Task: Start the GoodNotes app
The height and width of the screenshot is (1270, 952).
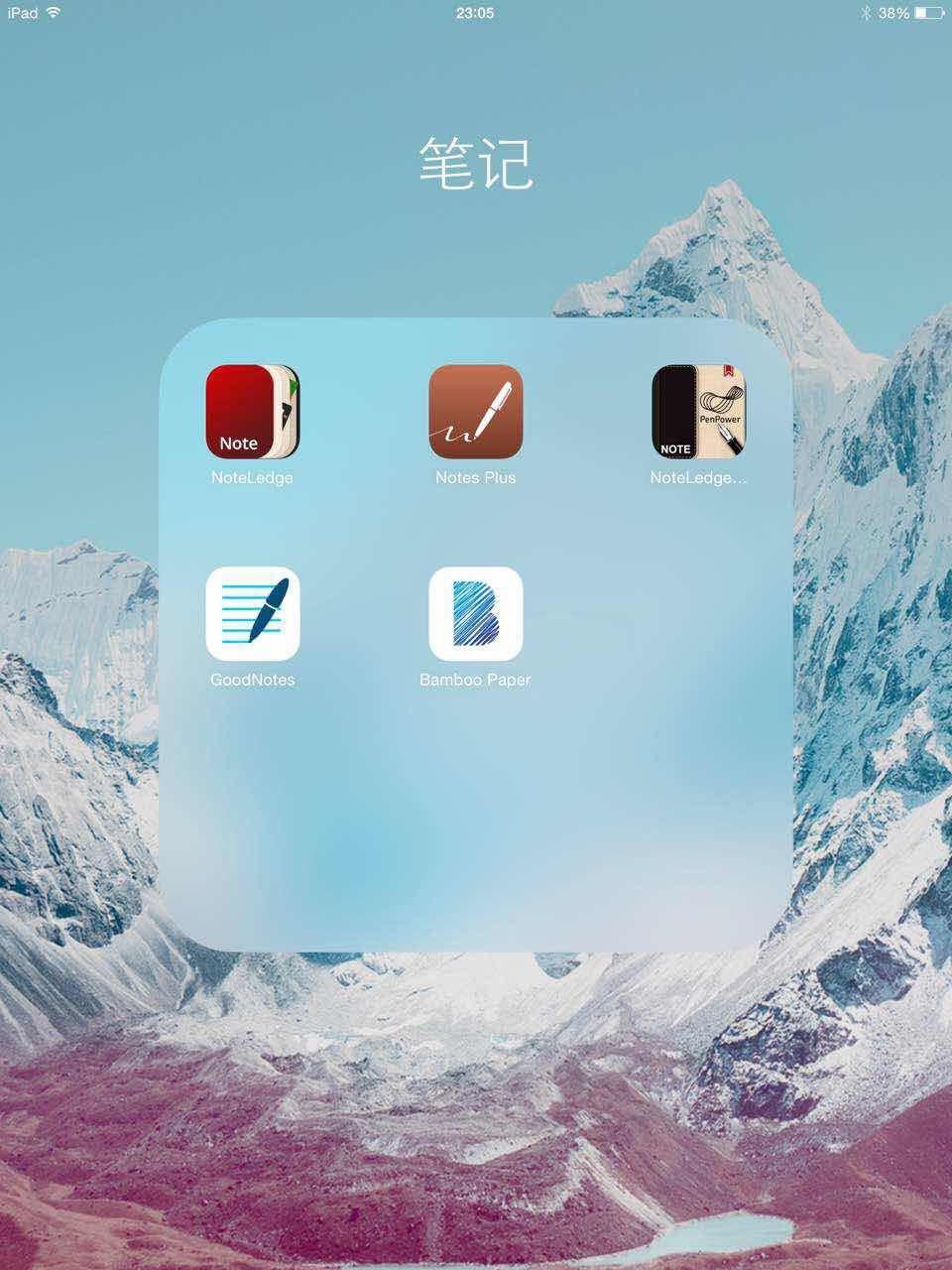Action: [x=252, y=614]
